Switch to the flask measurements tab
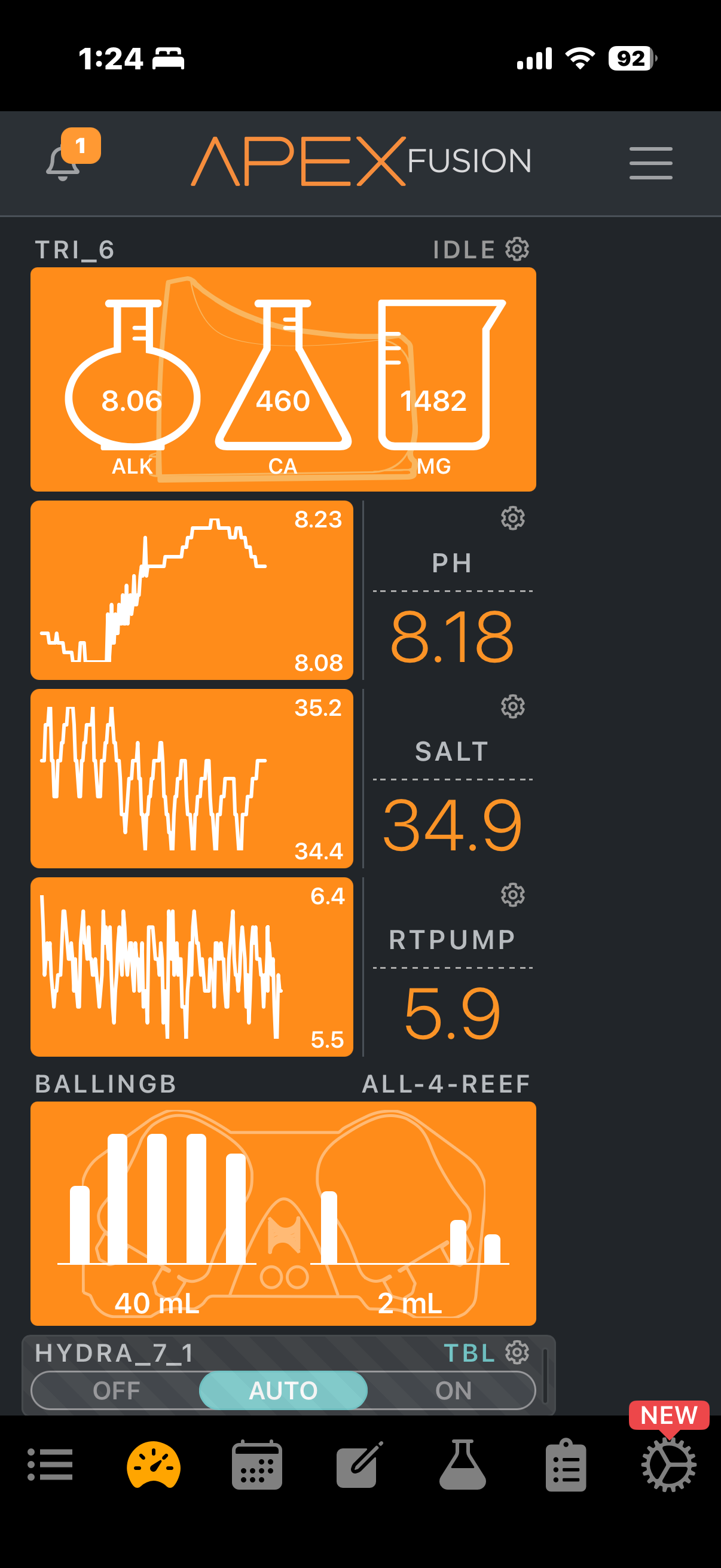This screenshot has height=1568, width=721. point(462,1465)
